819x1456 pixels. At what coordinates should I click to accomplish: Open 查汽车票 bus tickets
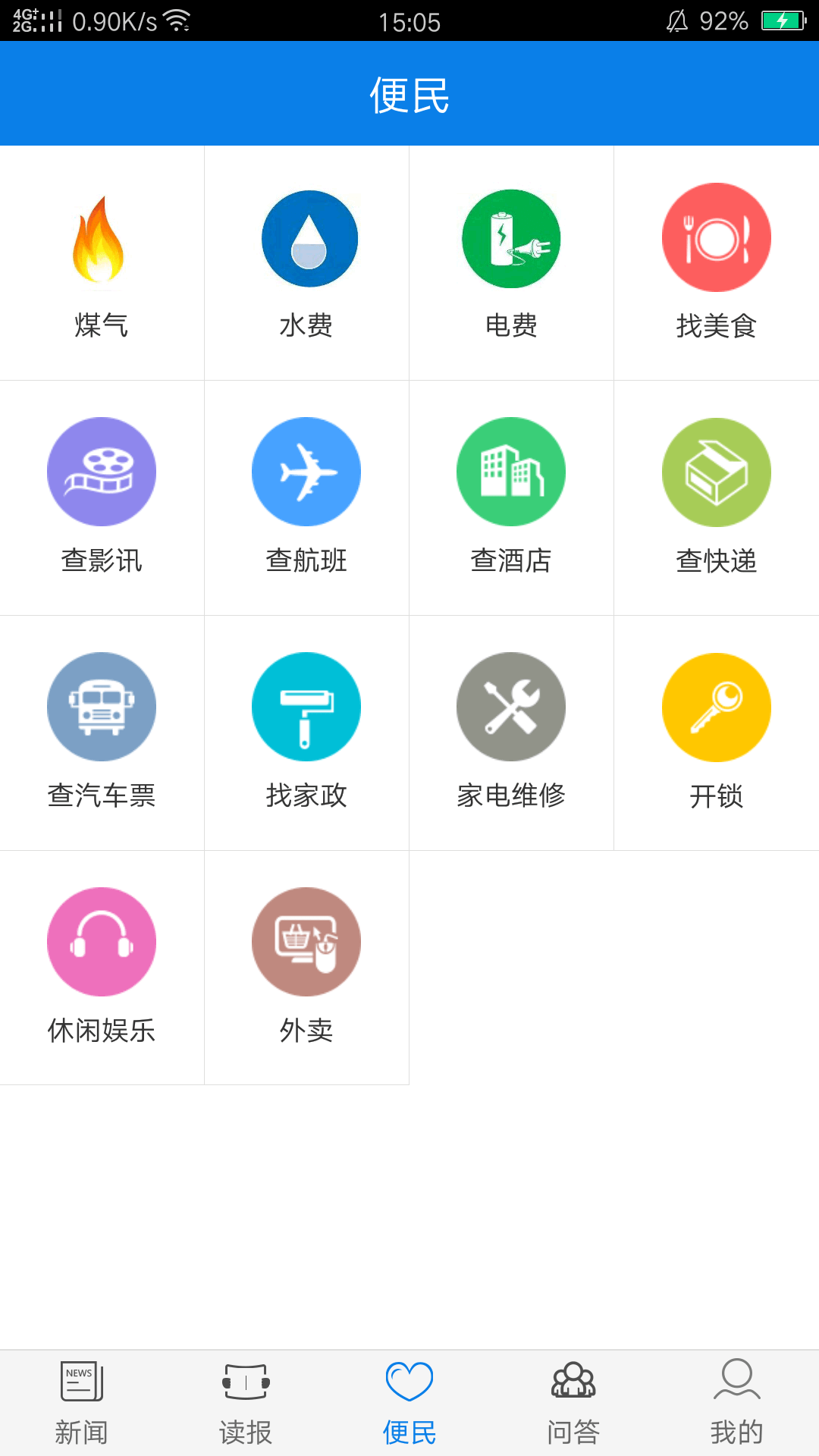point(101,733)
